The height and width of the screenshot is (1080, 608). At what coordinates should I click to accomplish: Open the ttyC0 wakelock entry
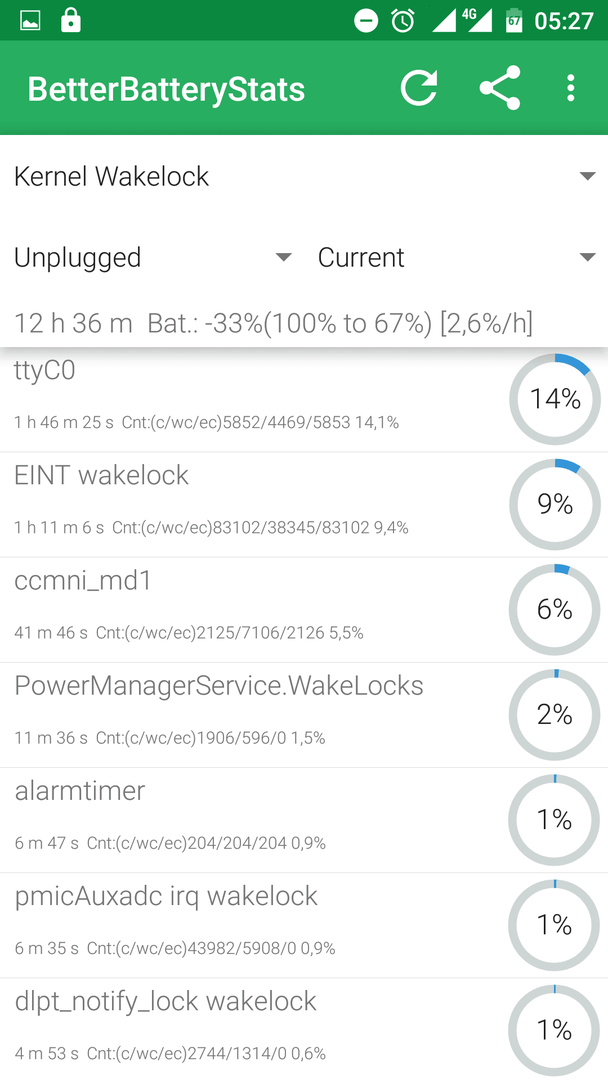pyautogui.click(x=304, y=399)
